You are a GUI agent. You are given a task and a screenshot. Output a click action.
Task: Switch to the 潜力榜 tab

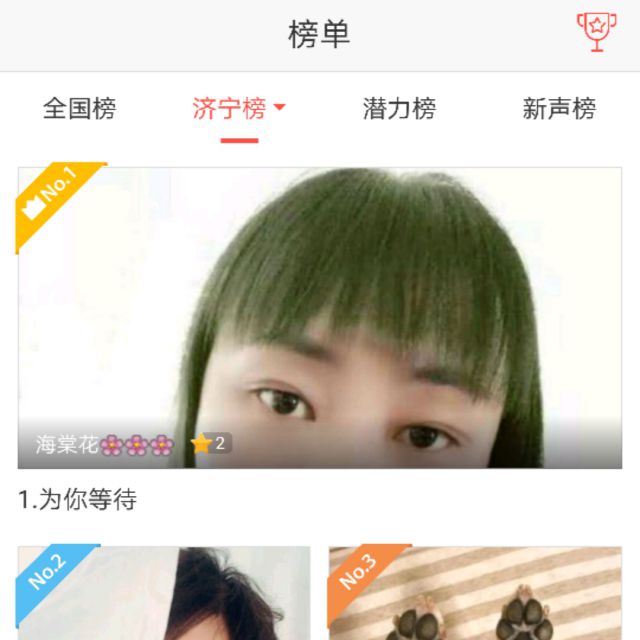point(399,109)
